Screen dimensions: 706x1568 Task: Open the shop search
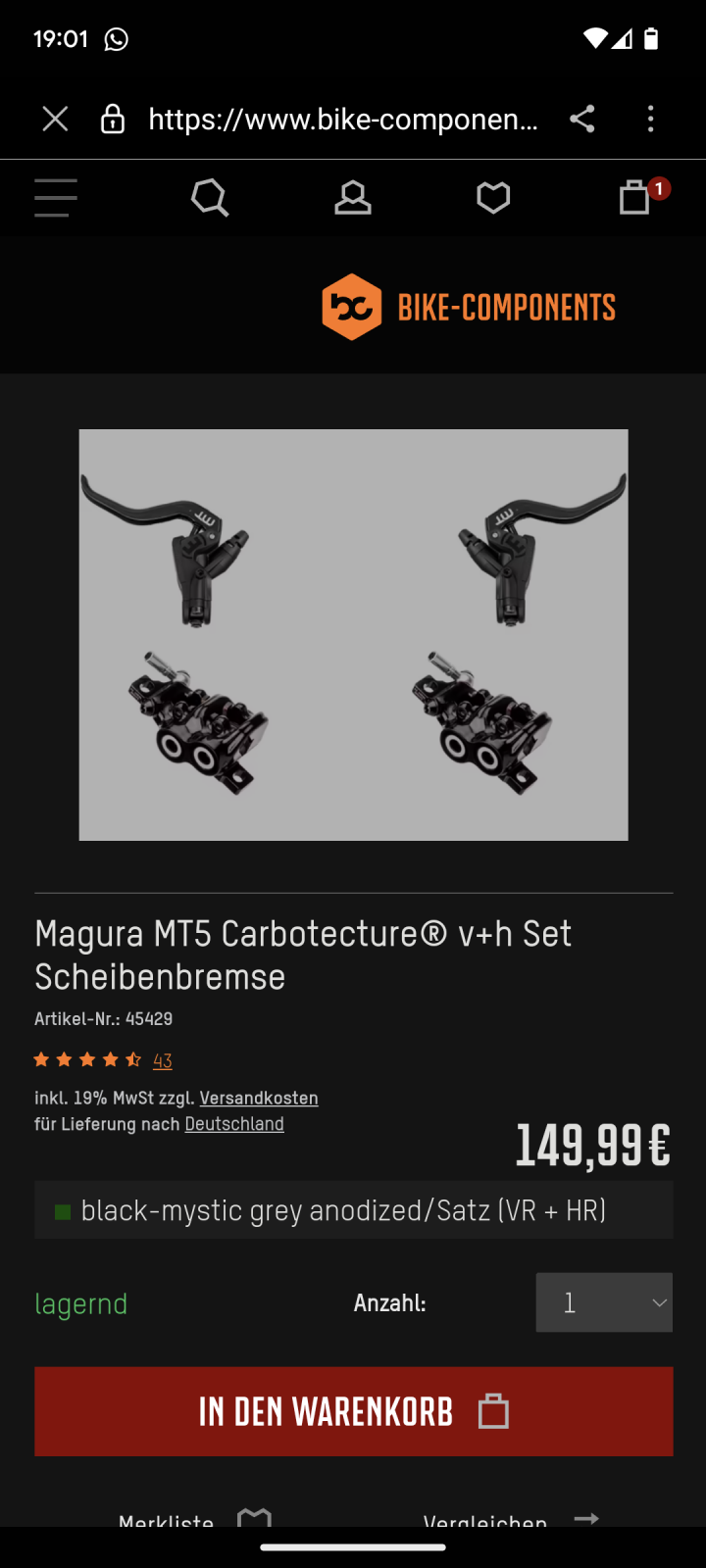pos(210,198)
